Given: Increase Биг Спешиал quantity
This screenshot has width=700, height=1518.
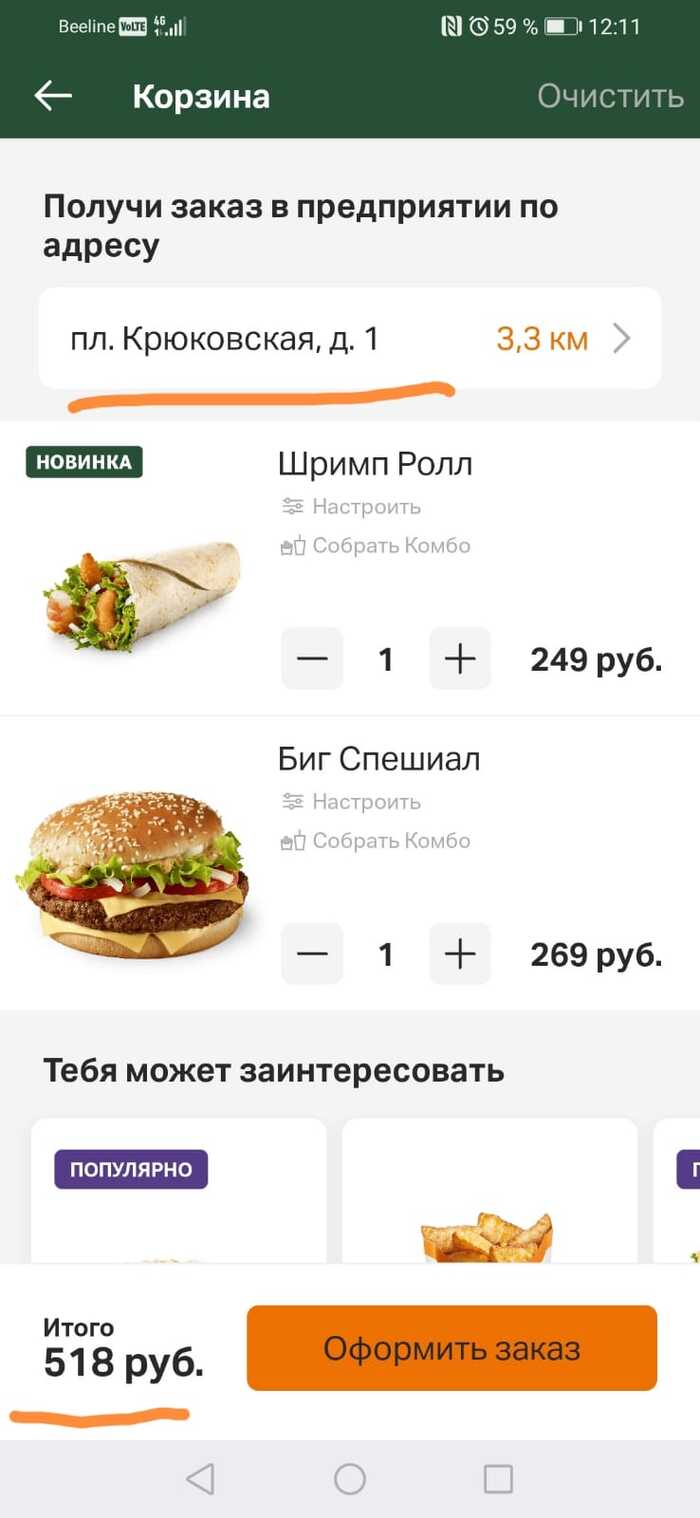Looking at the screenshot, I should click(x=460, y=954).
